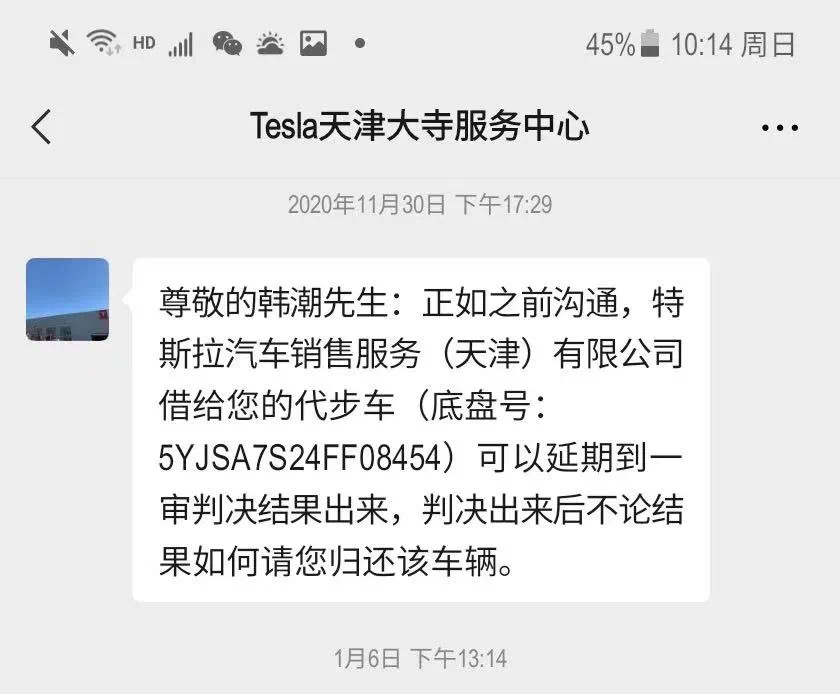
Task: Open the Tesla service center avatar
Action: point(67,300)
